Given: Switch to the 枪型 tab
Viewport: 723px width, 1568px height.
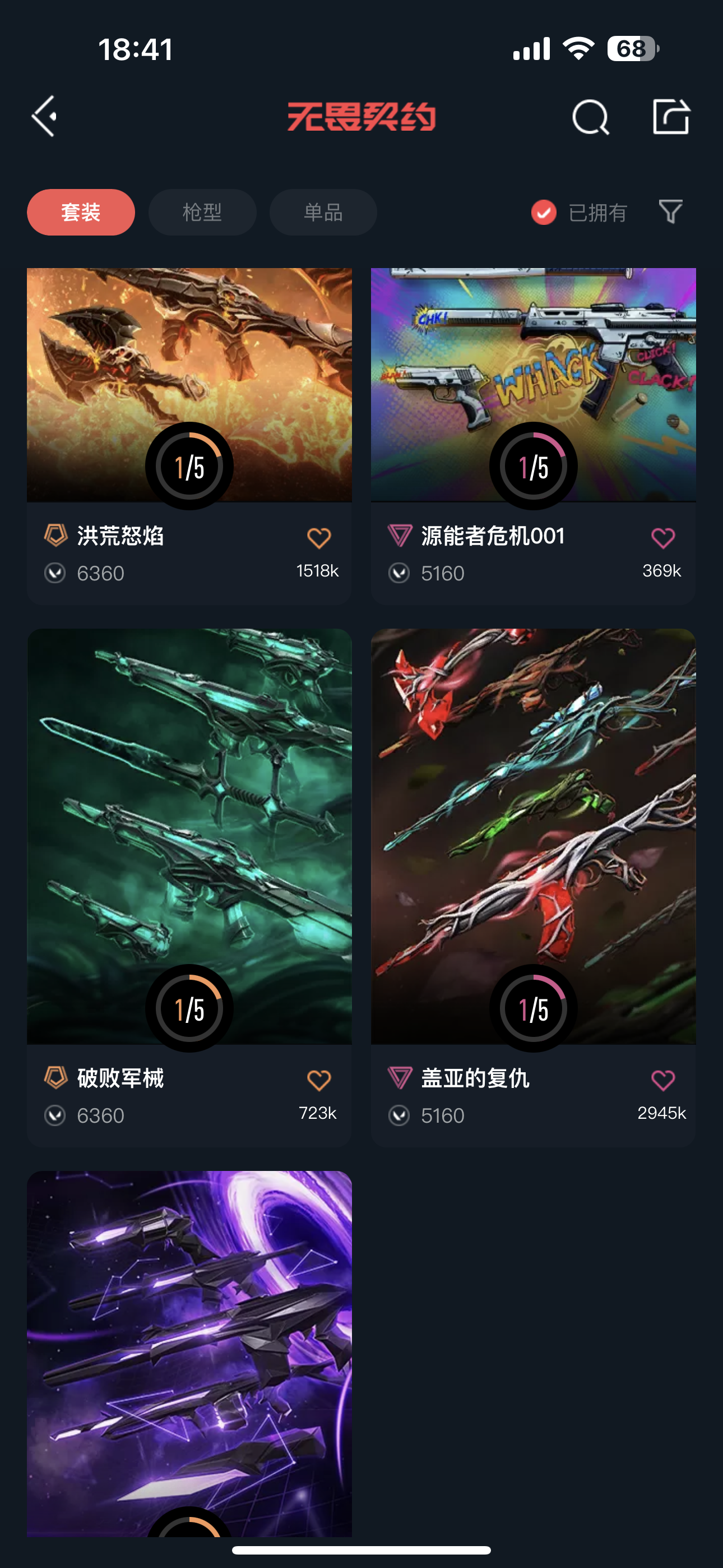Looking at the screenshot, I should [x=202, y=213].
